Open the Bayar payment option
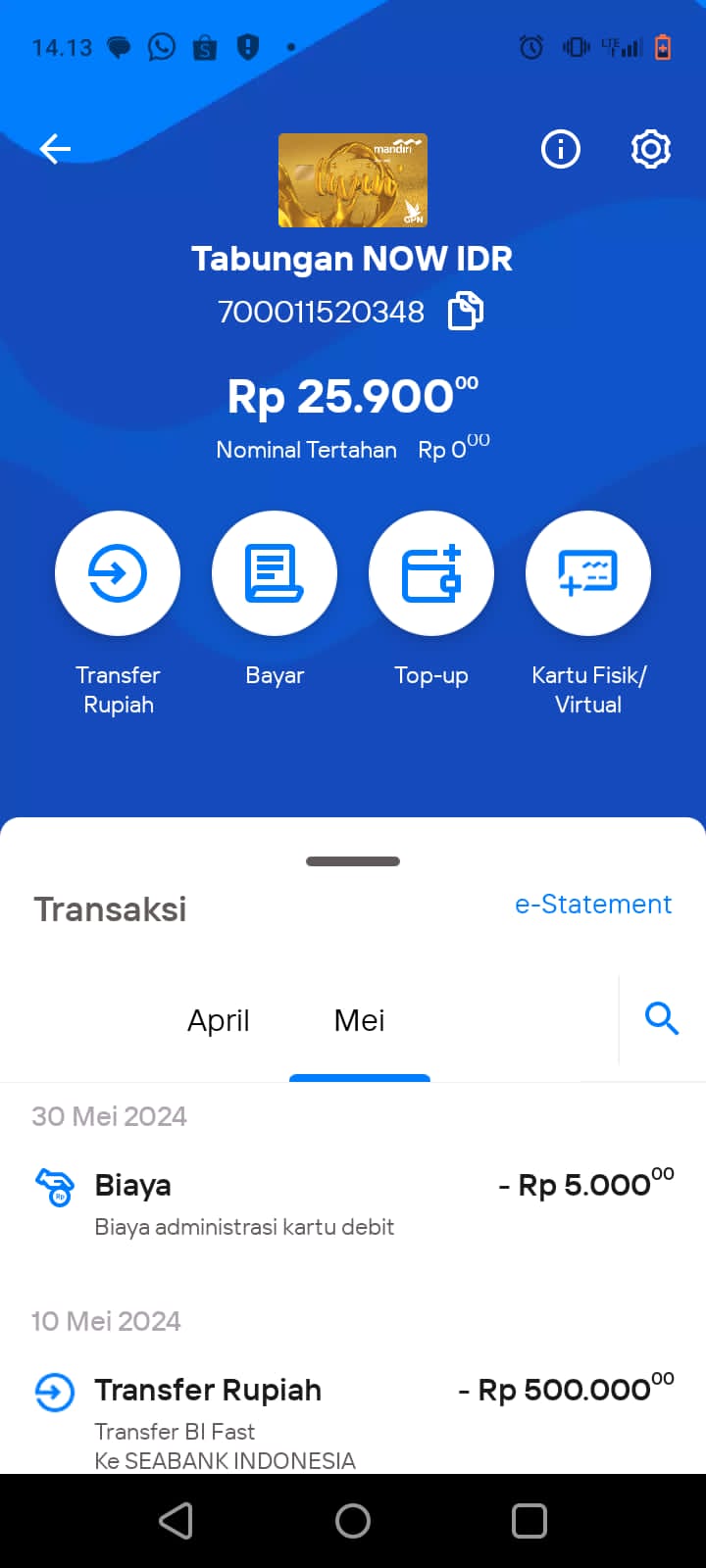706x1568 pixels. coord(275,573)
